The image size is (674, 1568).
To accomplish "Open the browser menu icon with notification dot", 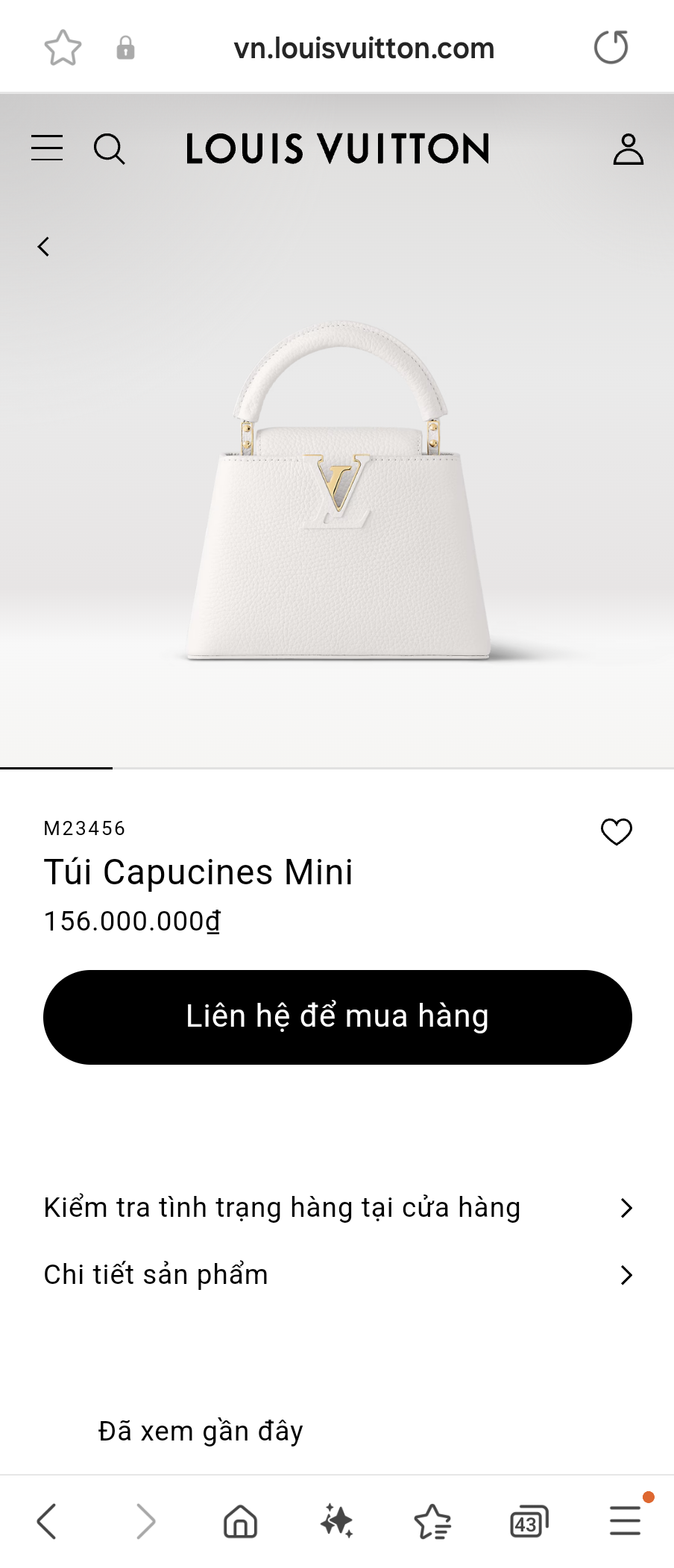I will (x=625, y=1522).
